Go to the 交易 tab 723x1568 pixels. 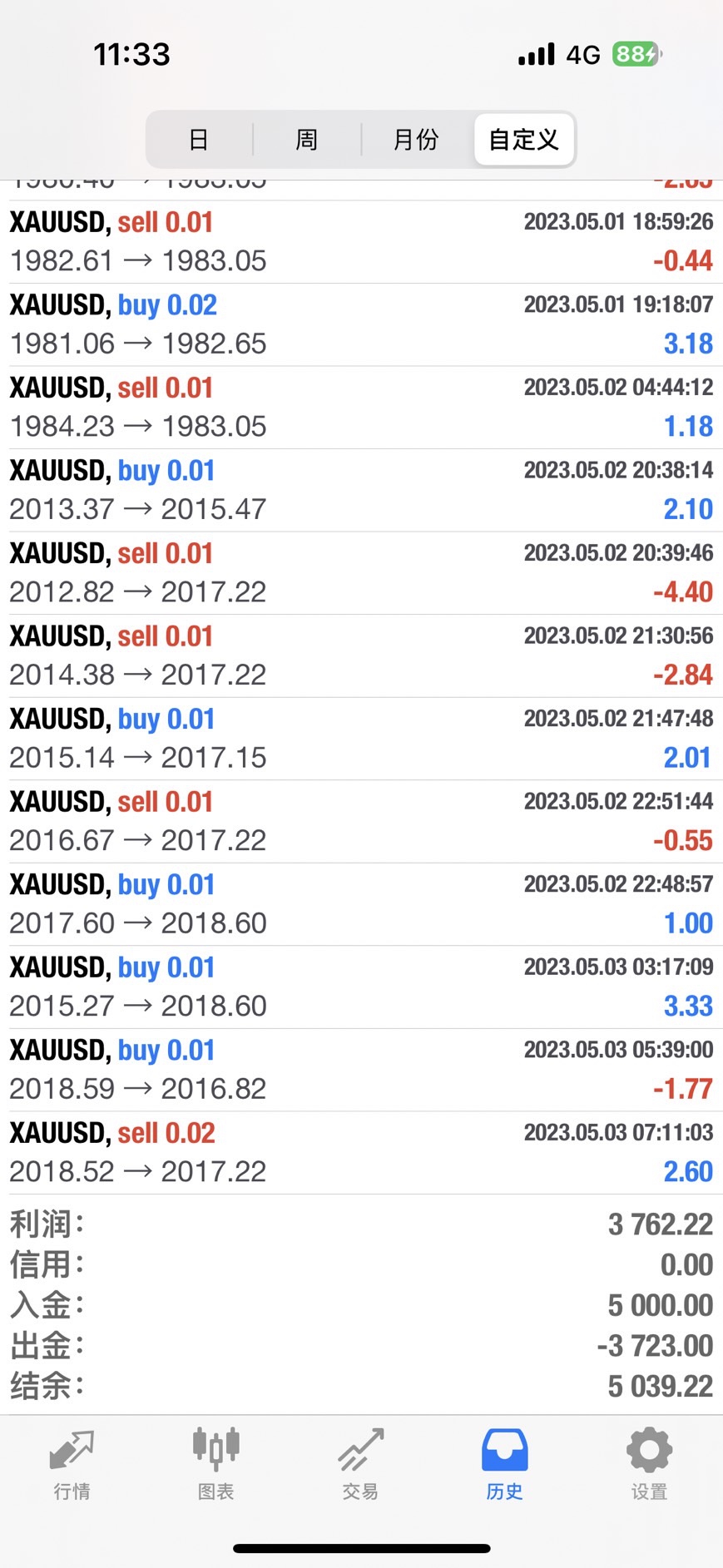pyautogui.click(x=360, y=1464)
